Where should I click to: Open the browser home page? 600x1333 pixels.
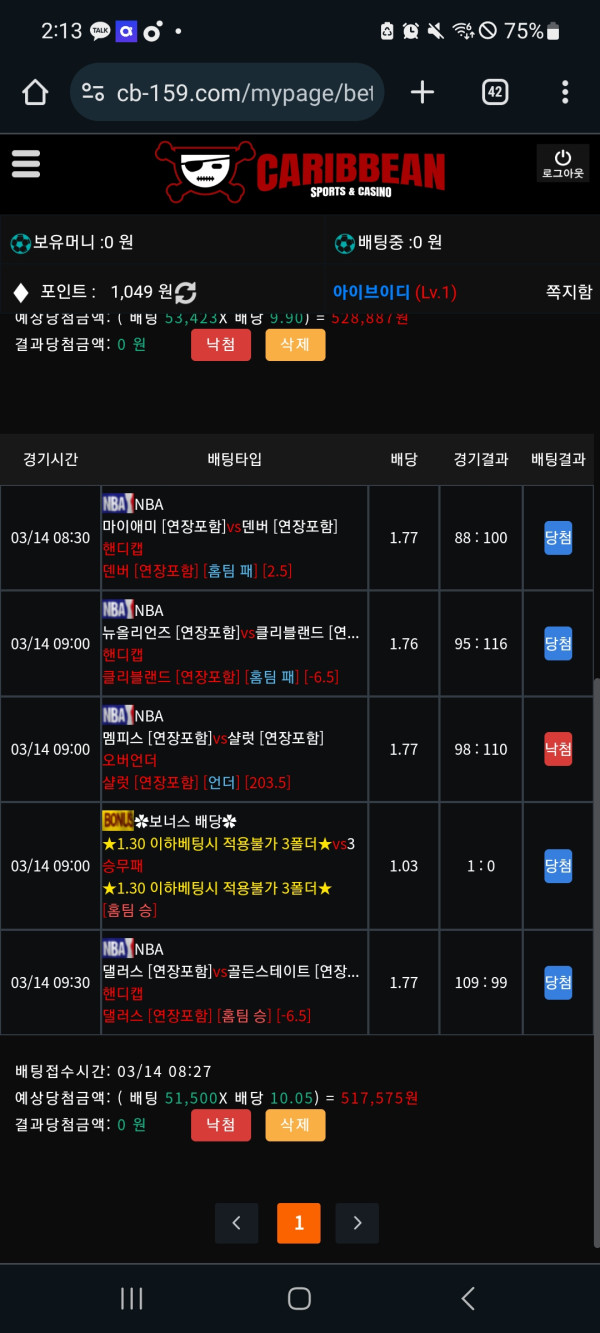tap(35, 93)
